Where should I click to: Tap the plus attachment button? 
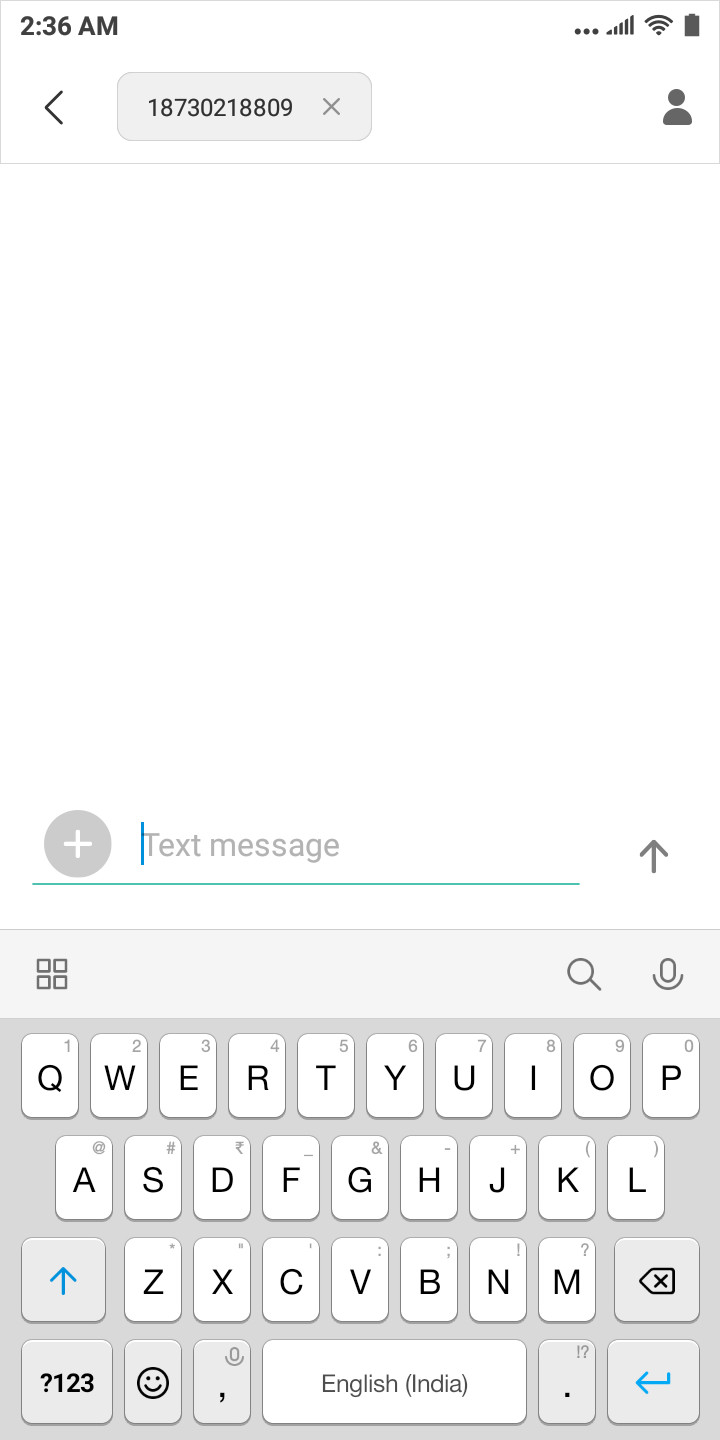(x=78, y=844)
